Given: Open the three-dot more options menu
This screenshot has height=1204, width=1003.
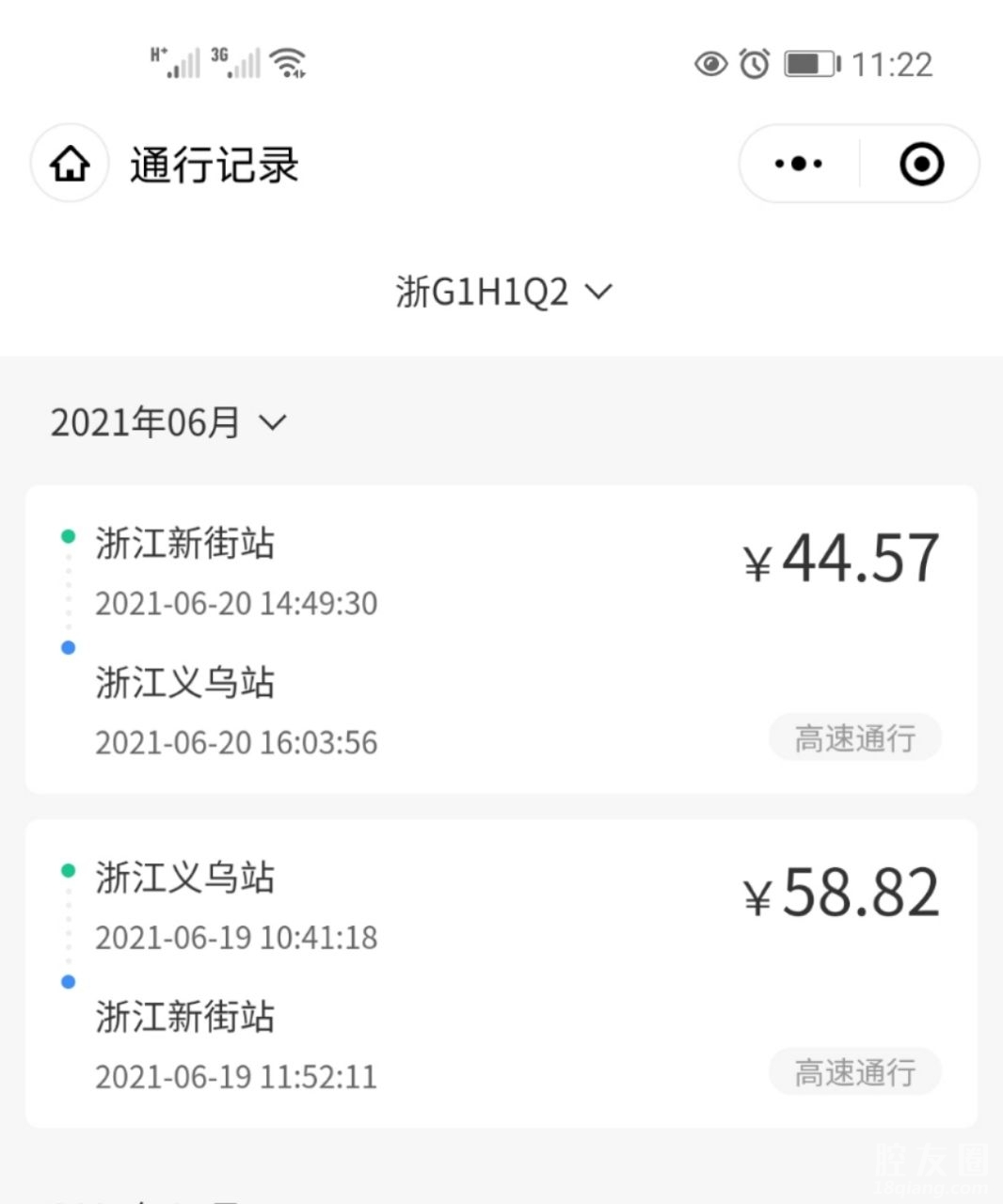Looking at the screenshot, I should [x=799, y=165].
